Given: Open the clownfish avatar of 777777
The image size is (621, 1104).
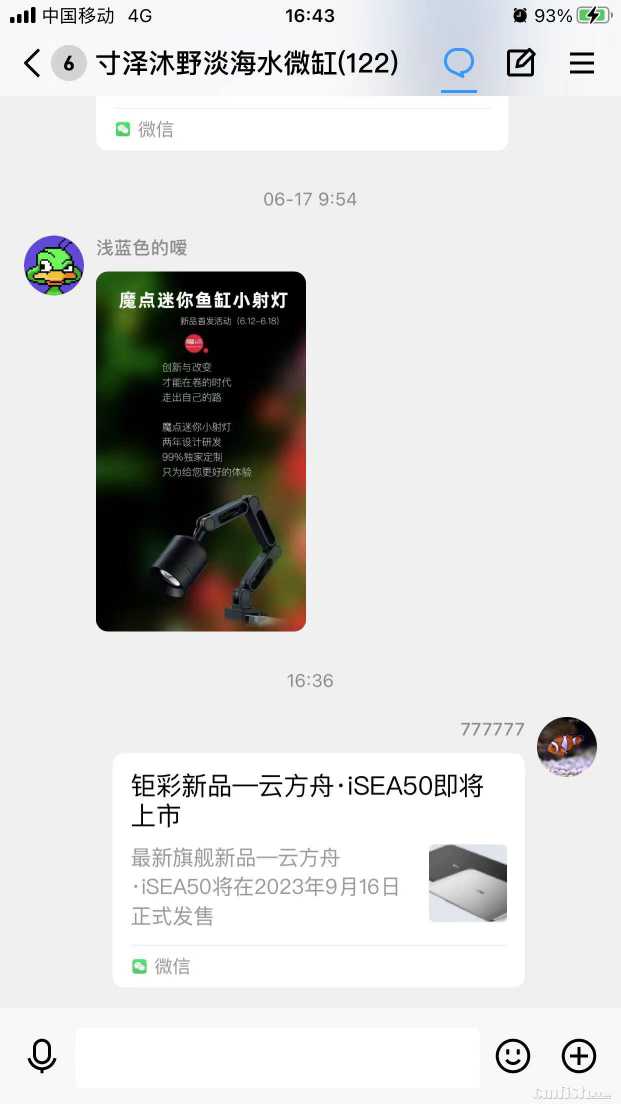Looking at the screenshot, I should point(567,746).
